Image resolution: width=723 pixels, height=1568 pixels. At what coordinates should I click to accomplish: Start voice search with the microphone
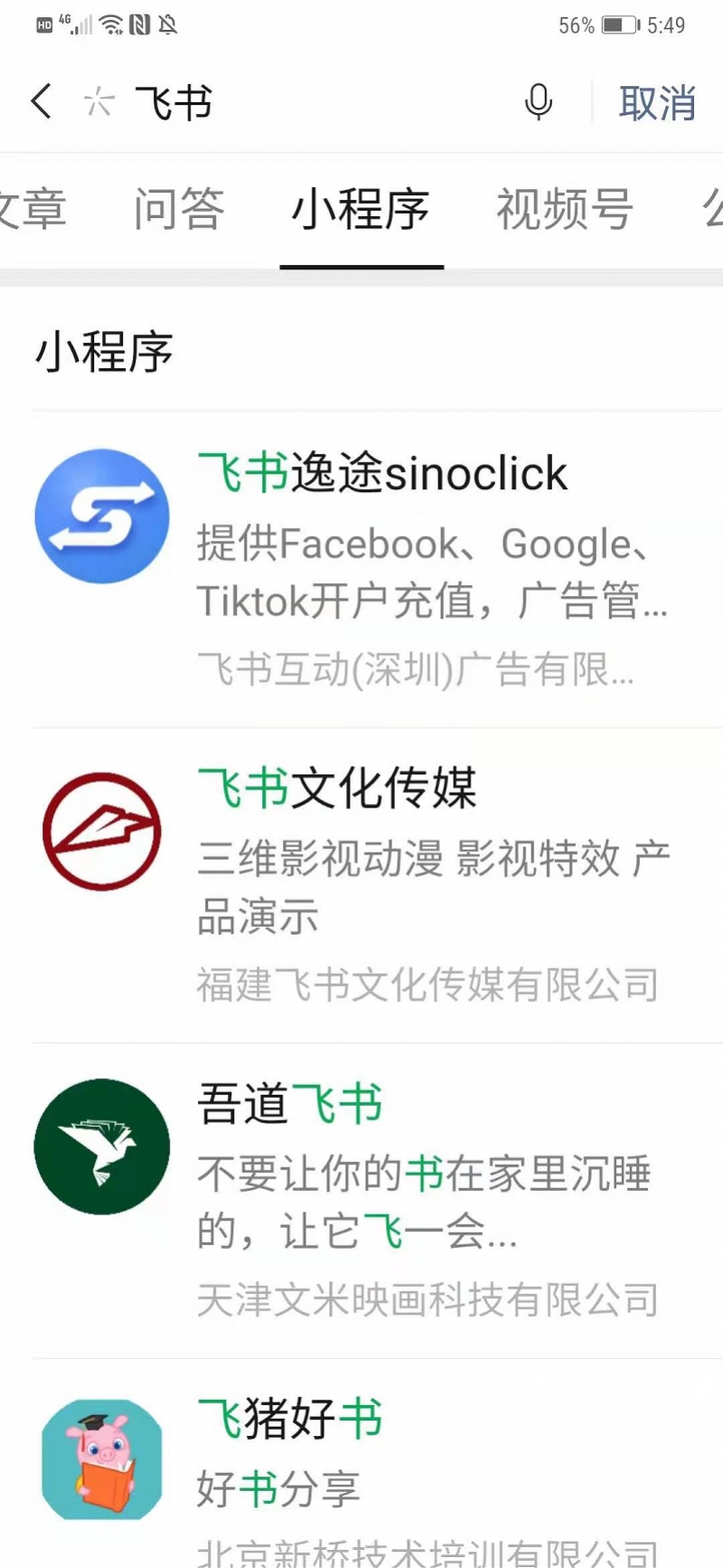point(539,101)
